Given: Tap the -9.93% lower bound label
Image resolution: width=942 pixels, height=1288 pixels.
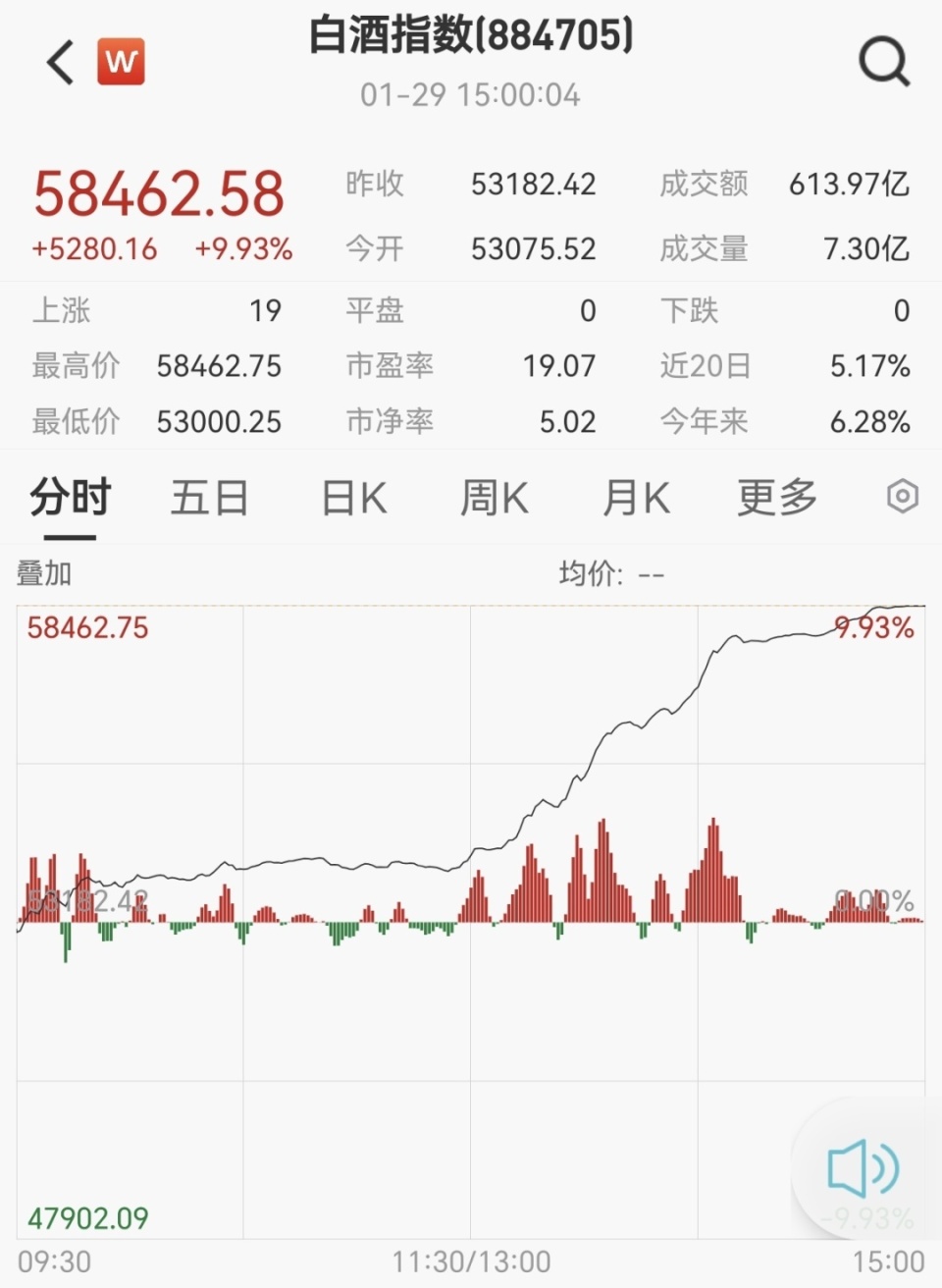Looking at the screenshot, I should (866, 1218).
